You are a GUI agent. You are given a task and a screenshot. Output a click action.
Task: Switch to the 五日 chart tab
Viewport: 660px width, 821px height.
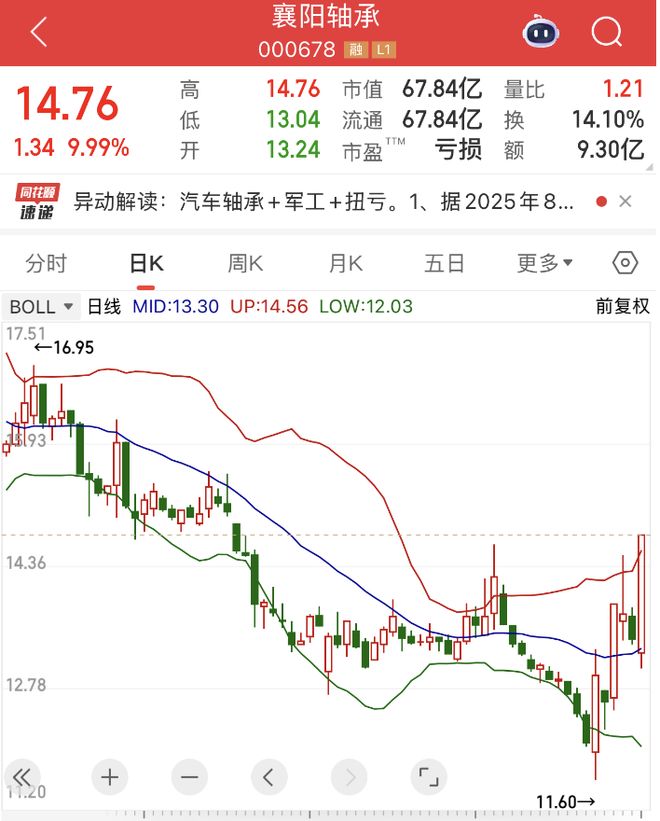[444, 263]
